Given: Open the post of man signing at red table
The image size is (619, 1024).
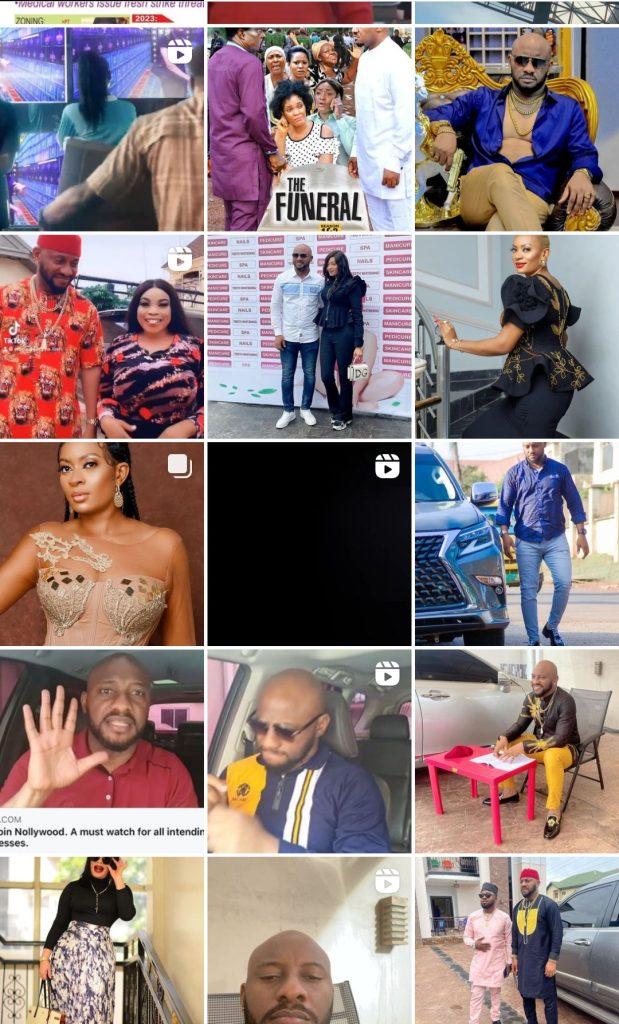Looking at the screenshot, I should (x=516, y=750).
